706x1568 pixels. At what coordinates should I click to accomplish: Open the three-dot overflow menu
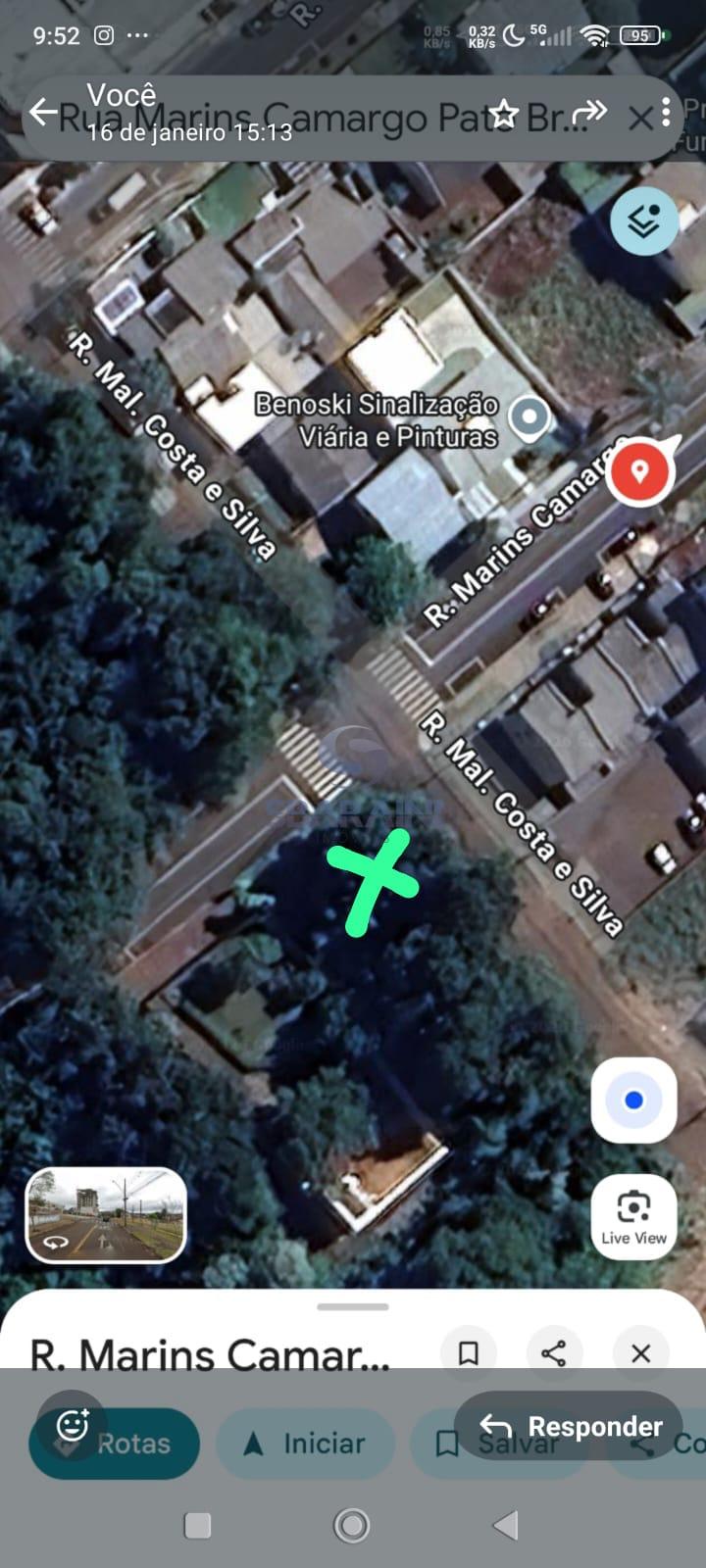(667, 115)
